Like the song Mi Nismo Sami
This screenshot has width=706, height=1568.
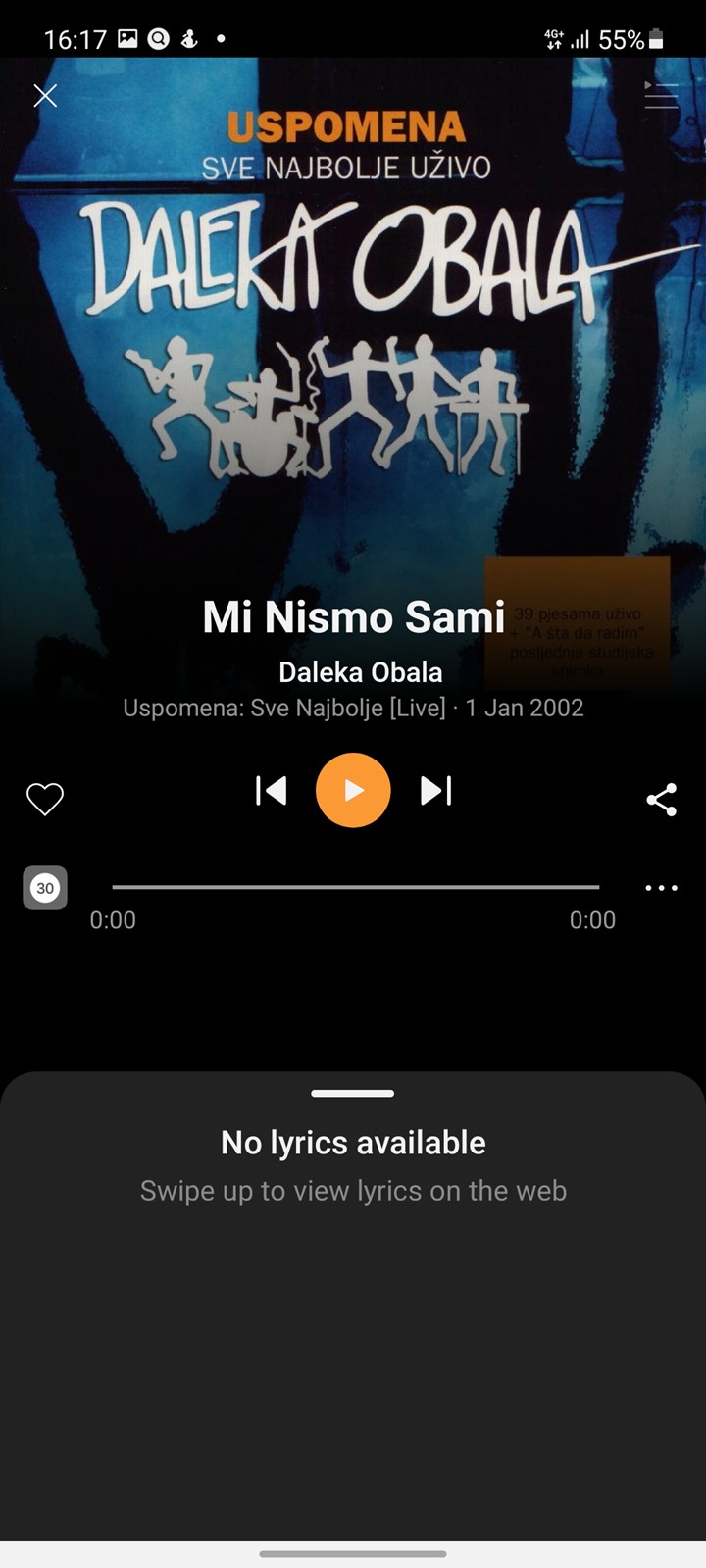[x=45, y=799]
